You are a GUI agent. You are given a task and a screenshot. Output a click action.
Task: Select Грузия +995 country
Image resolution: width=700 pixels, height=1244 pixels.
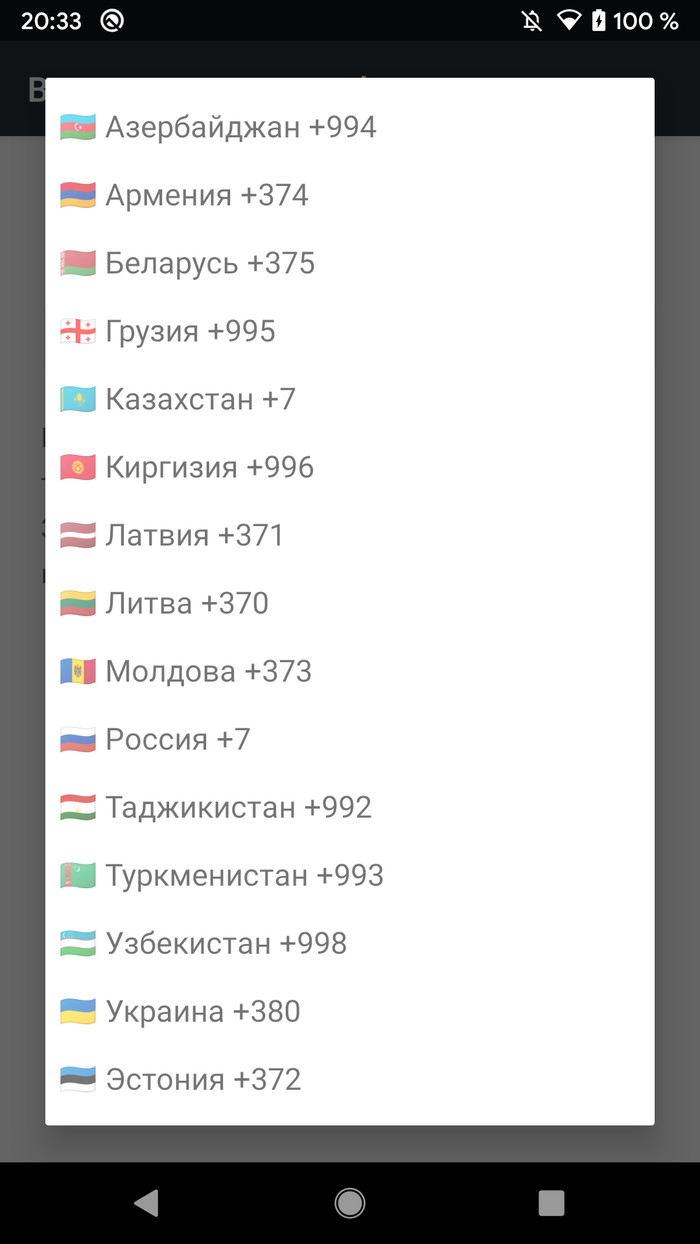pos(190,332)
